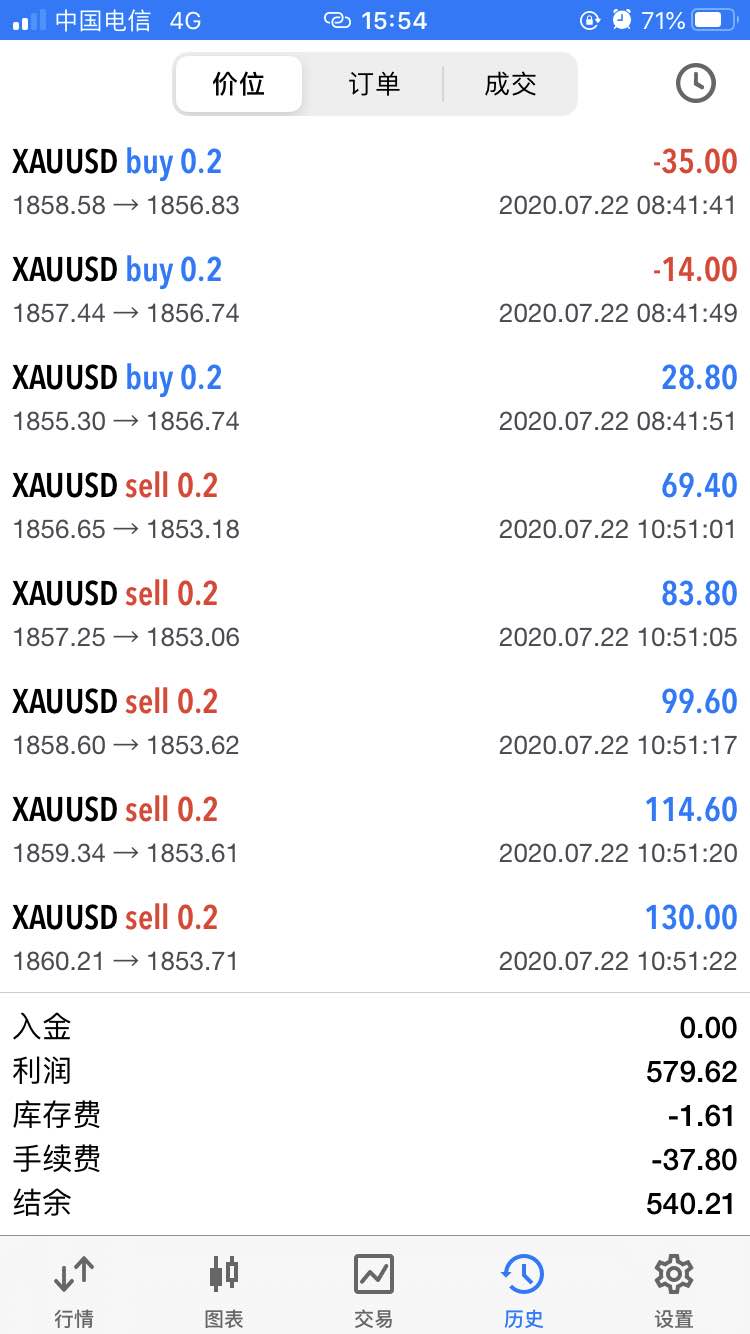Expand the sell trade with 130.00 profit
This screenshot has width=750, height=1334.
[375, 938]
